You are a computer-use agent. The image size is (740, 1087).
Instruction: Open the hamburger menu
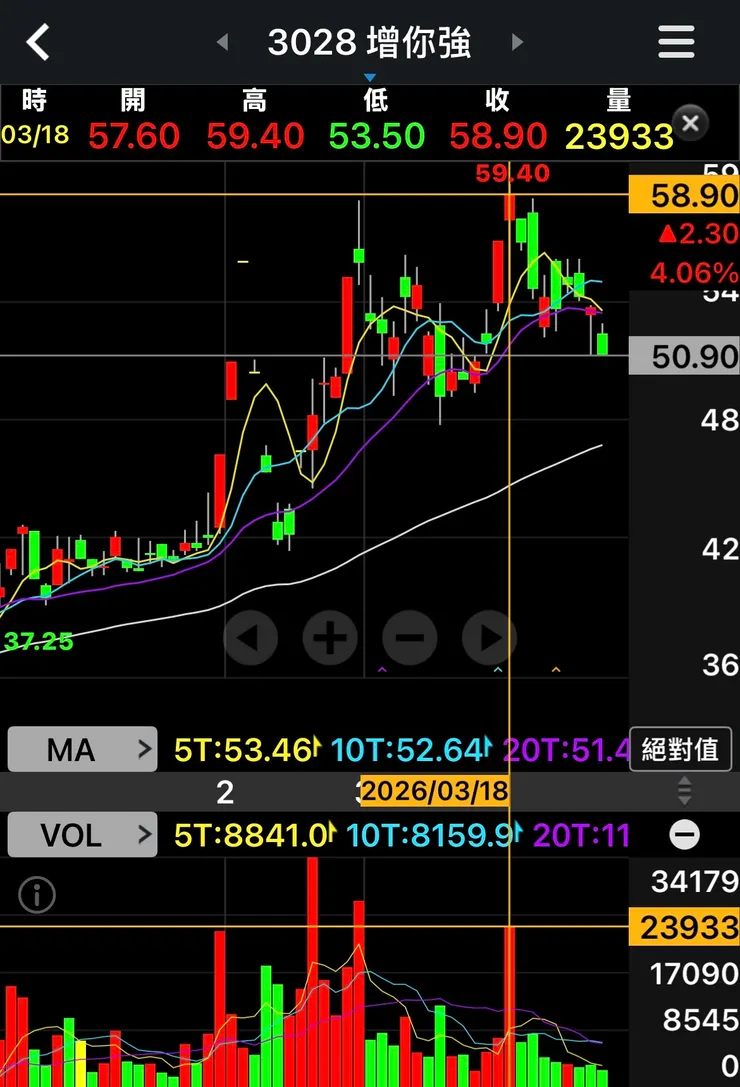coord(676,42)
